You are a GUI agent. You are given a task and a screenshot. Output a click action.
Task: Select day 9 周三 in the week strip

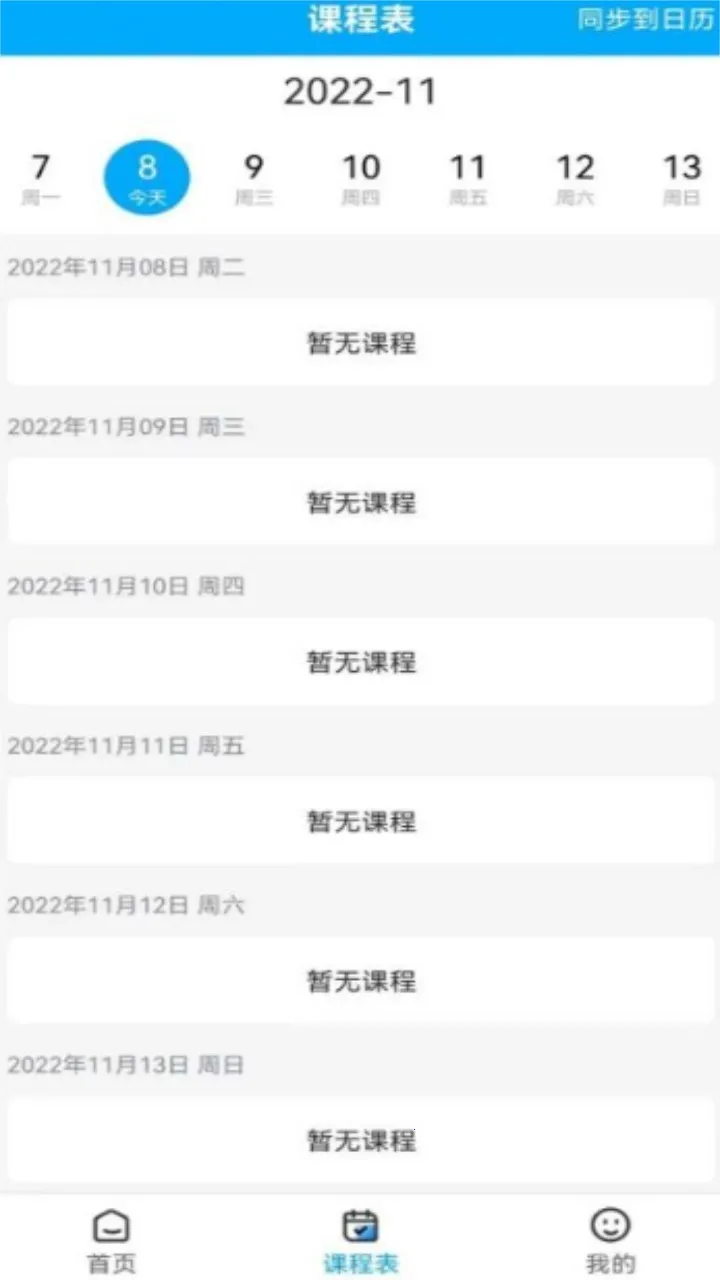pyautogui.click(x=254, y=179)
